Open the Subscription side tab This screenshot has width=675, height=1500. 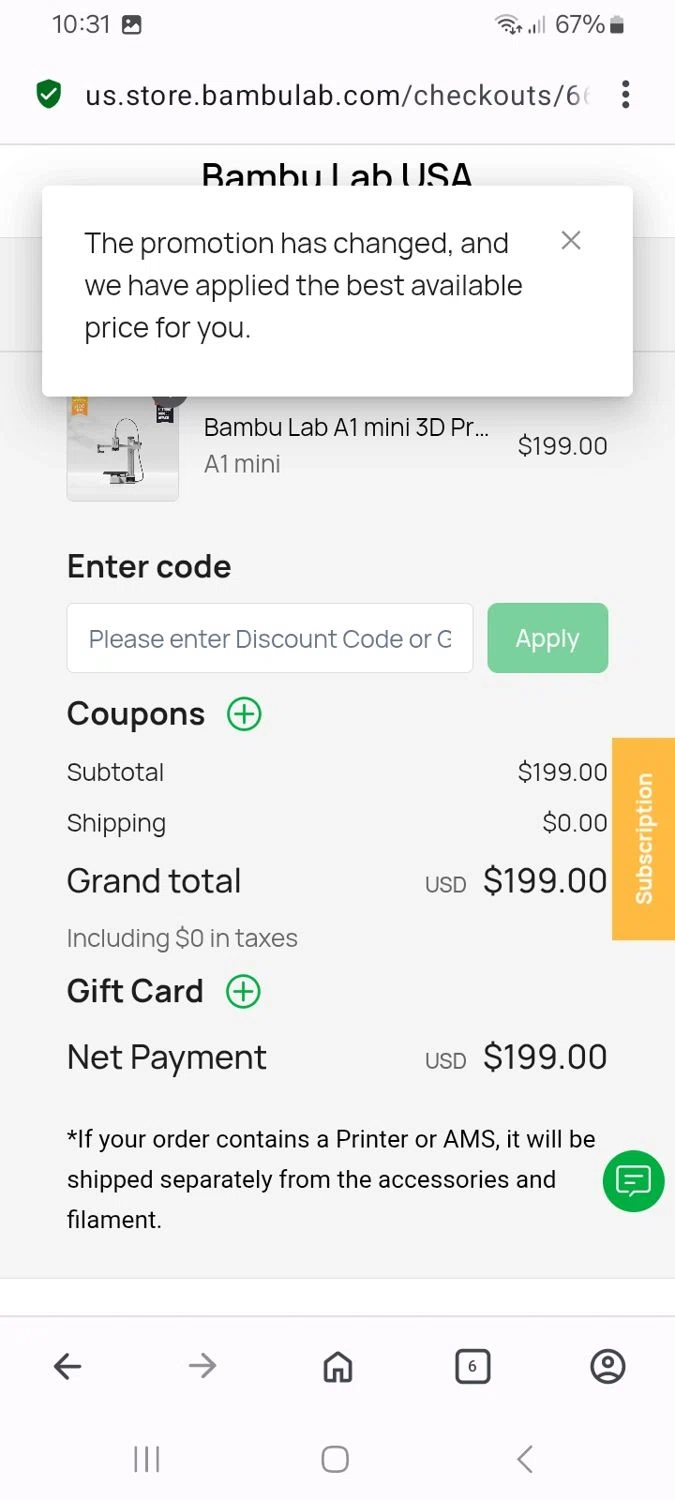tap(643, 838)
